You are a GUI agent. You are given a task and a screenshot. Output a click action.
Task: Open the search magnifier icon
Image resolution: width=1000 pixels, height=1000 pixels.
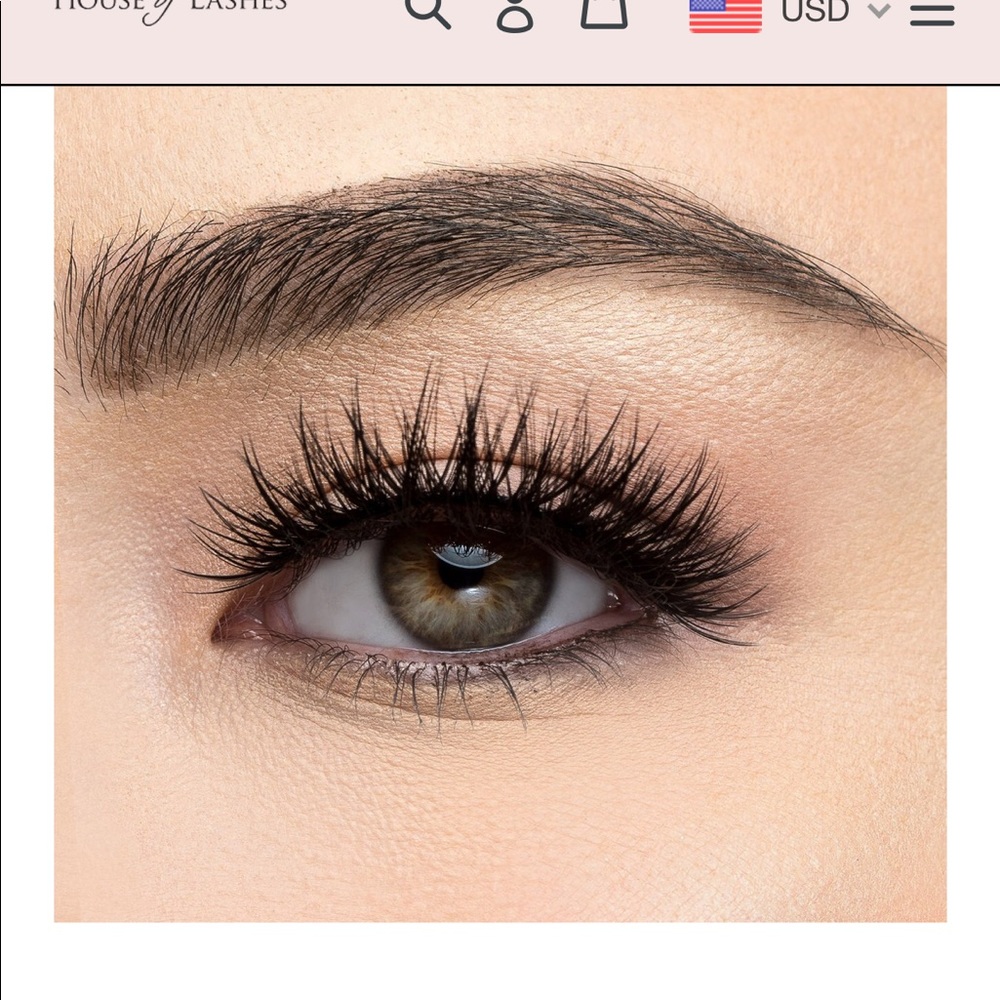428,12
